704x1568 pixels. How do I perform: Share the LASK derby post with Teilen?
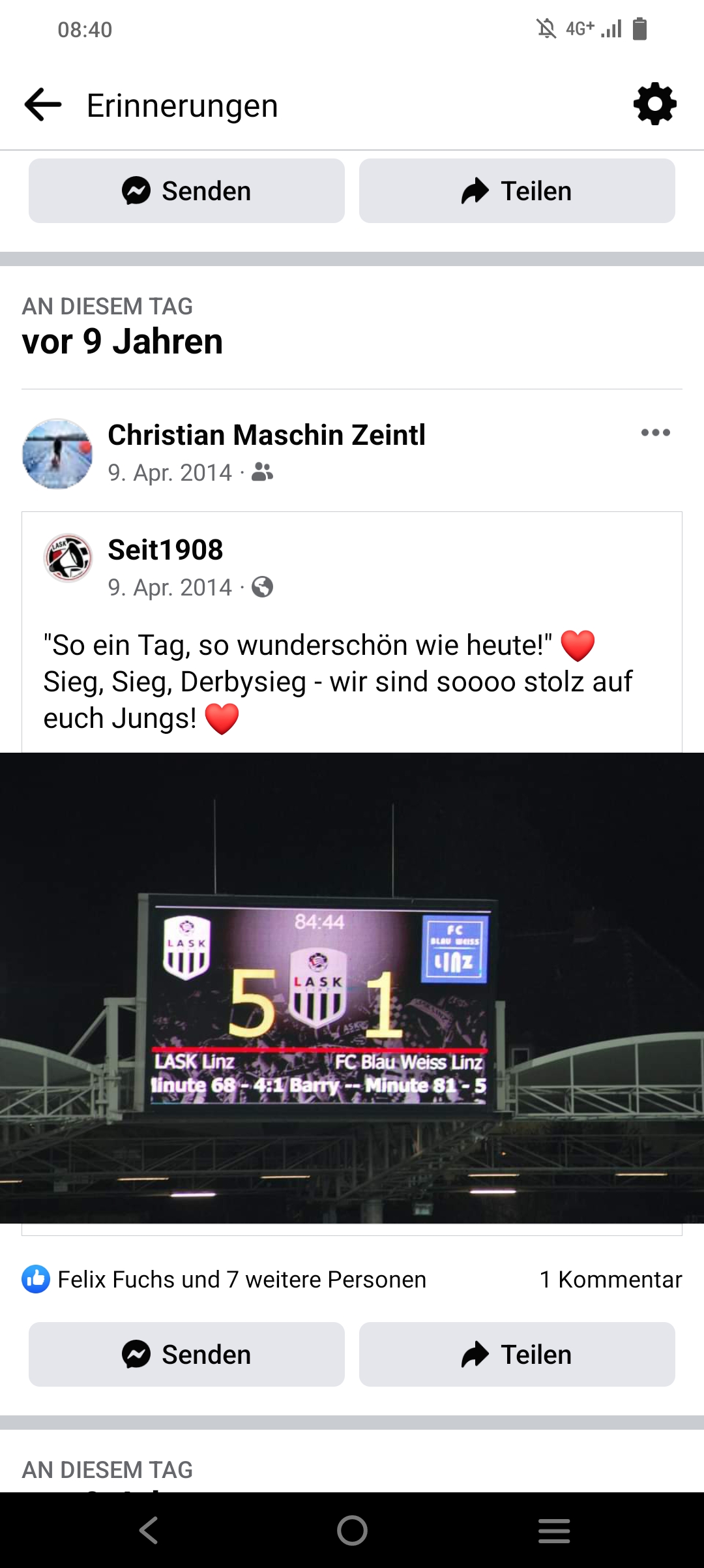[517, 1354]
